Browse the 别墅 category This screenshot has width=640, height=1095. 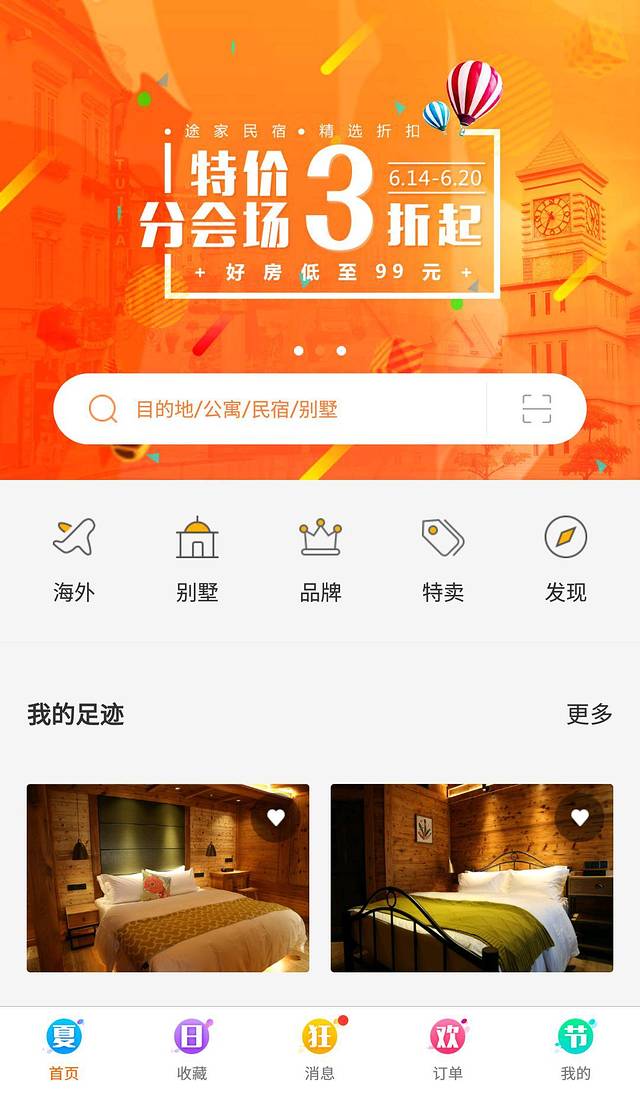[x=197, y=559]
